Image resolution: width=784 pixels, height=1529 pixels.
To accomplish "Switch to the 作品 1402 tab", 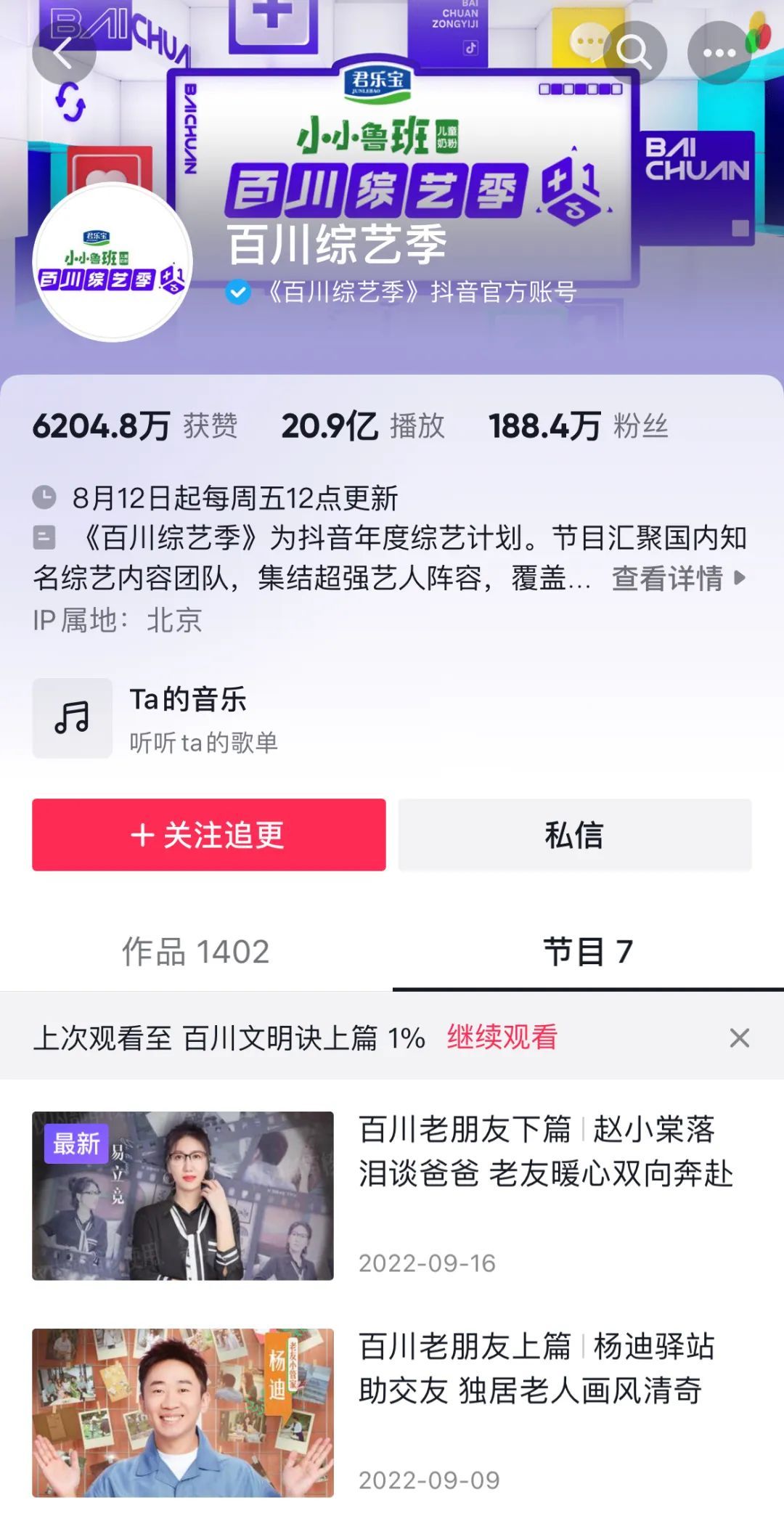I will click(x=196, y=951).
